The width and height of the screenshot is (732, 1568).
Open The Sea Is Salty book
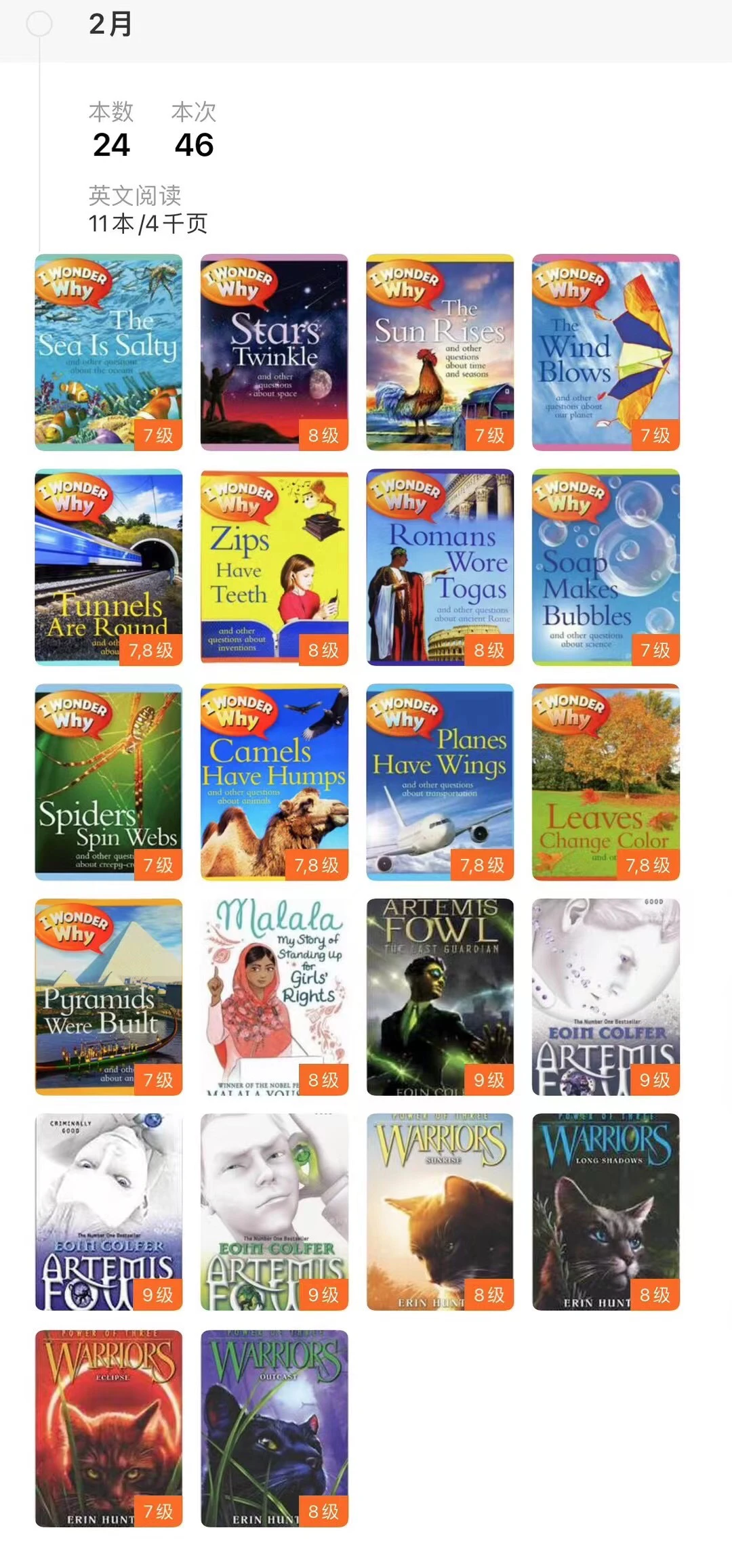click(x=108, y=352)
